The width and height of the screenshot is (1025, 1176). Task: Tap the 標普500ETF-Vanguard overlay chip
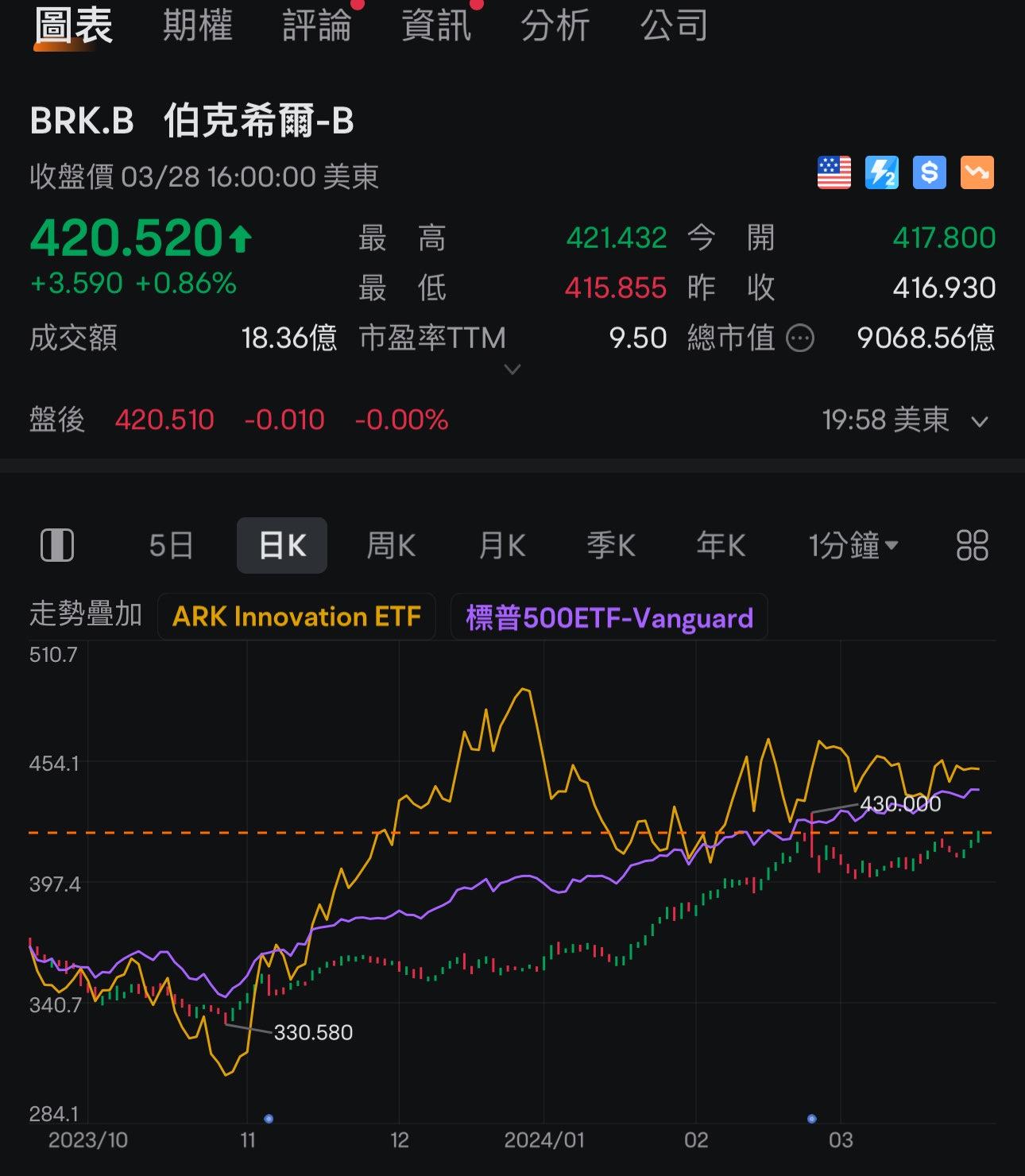click(609, 617)
